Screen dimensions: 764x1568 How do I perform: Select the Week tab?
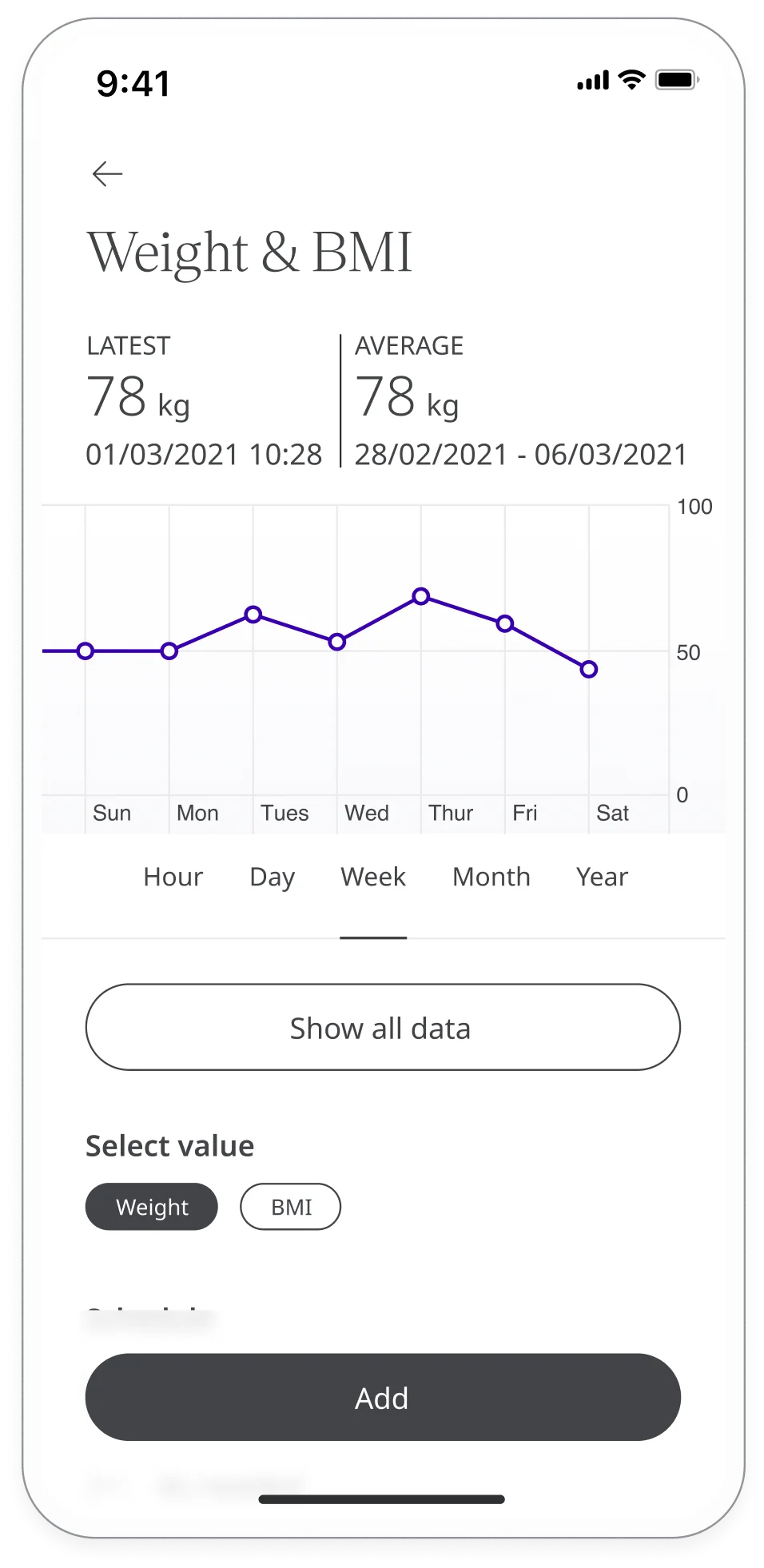373,877
